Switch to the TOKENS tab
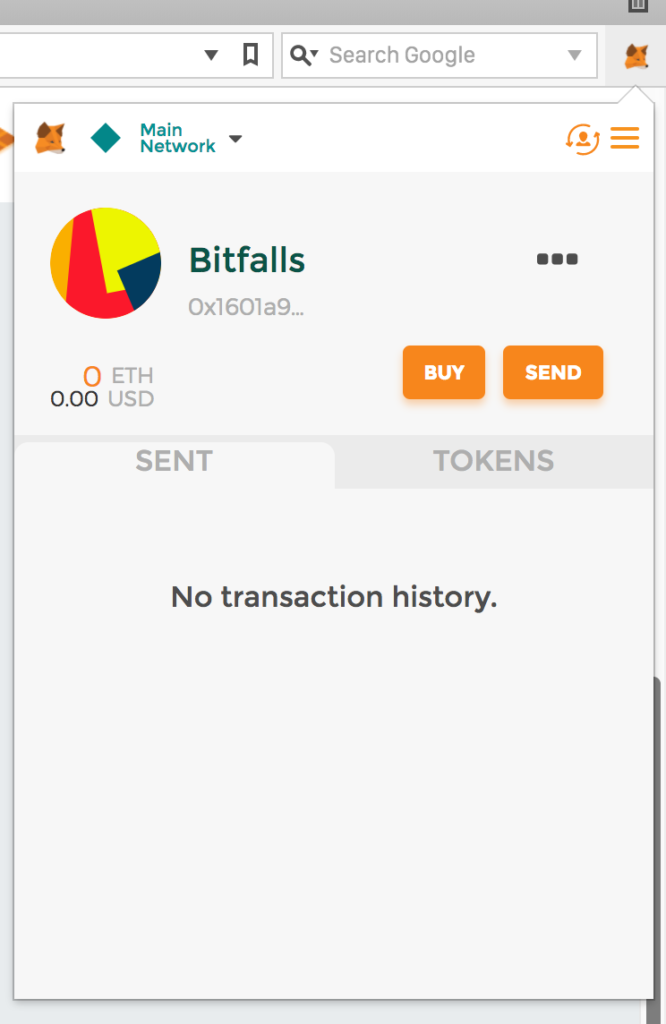 pos(493,461)
